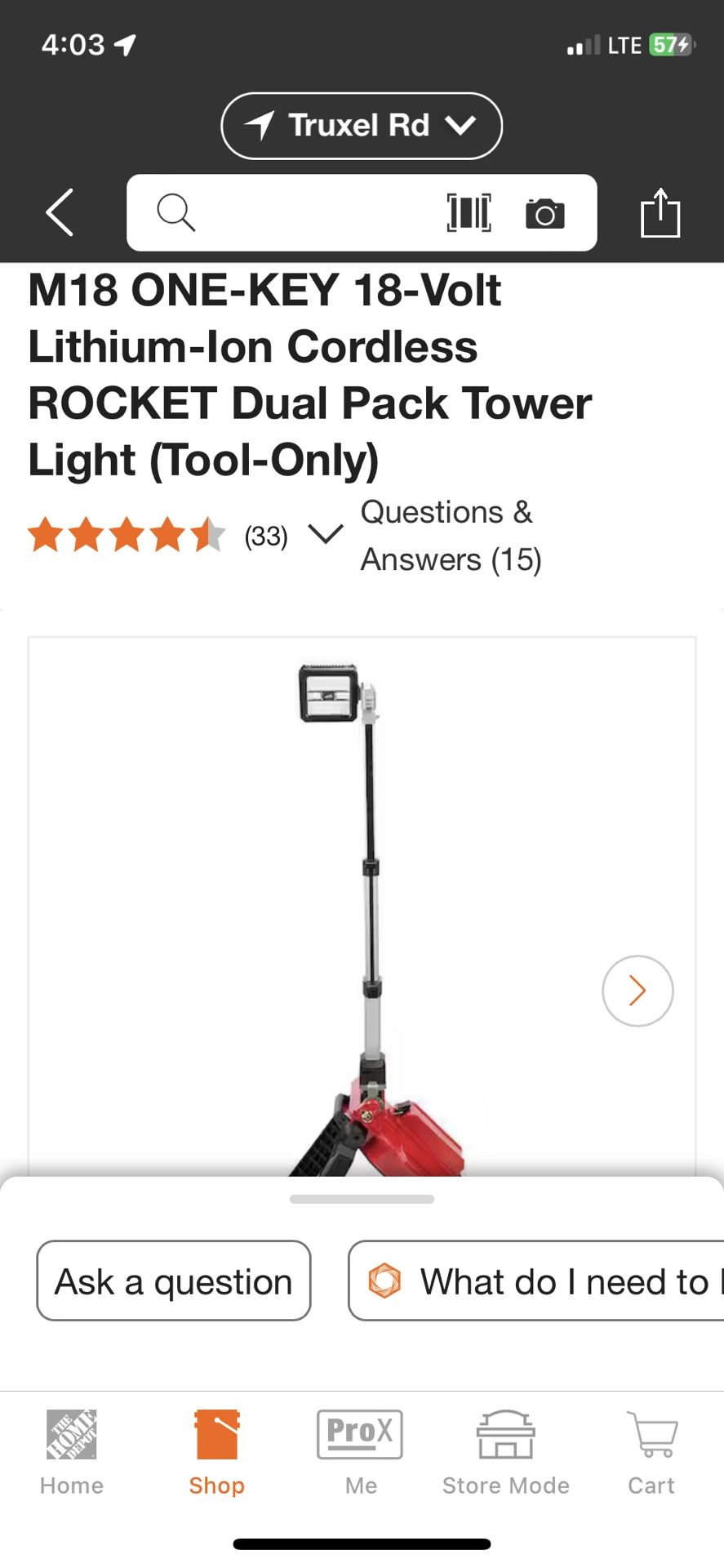
Task: Open the Me tab
Action: (361, 1454)
